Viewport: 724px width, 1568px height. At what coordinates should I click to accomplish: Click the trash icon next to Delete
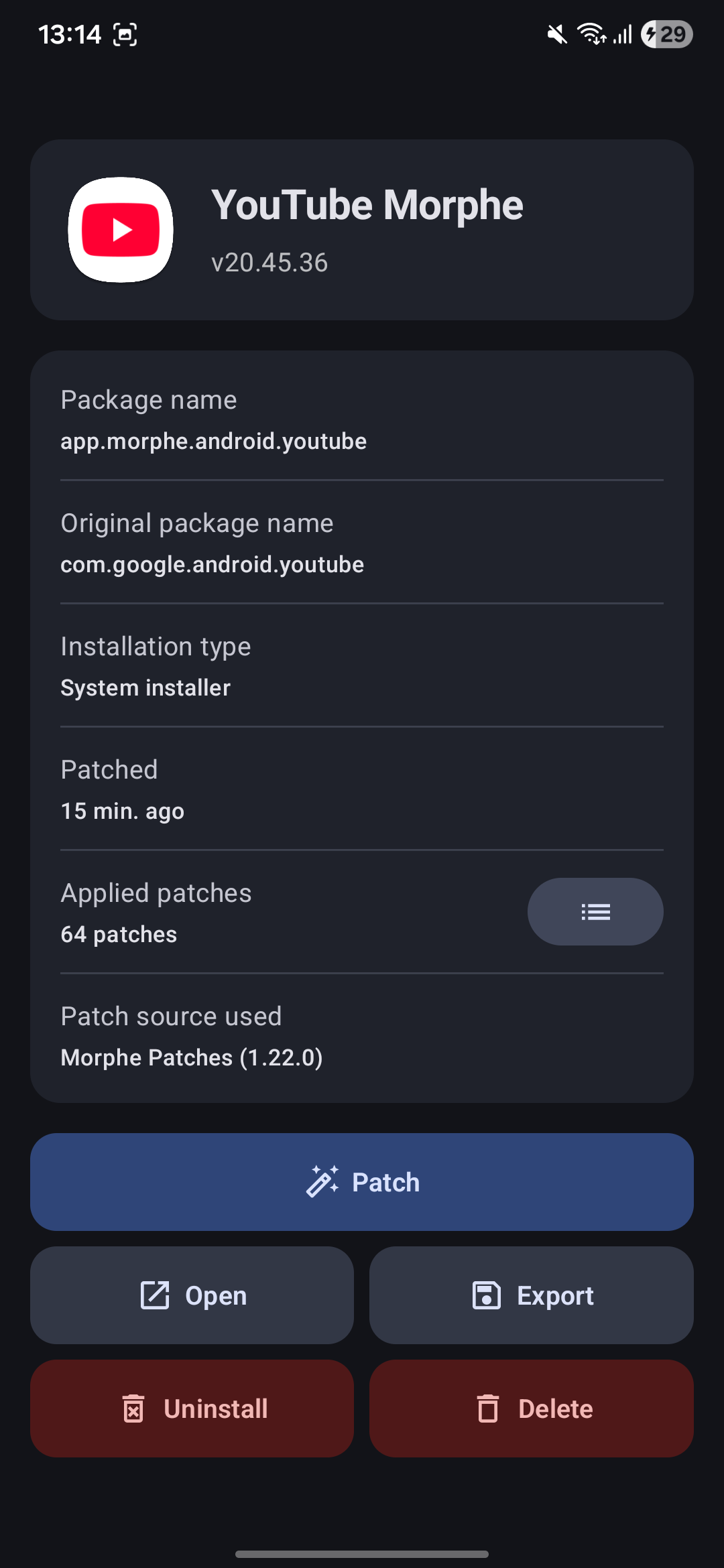[x=489, y=1409]
